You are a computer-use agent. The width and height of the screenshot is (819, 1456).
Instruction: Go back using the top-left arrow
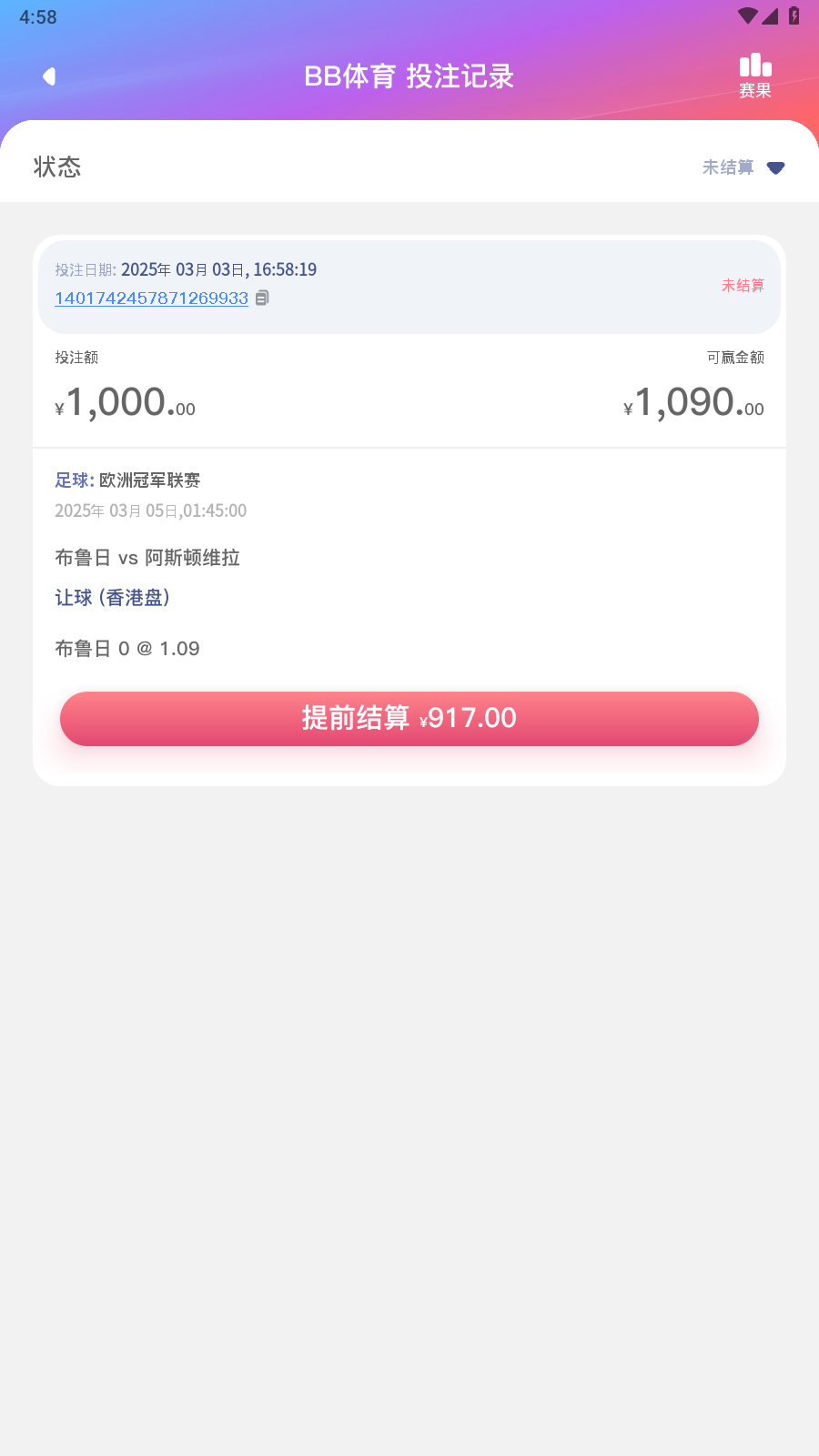click(49, 76)
